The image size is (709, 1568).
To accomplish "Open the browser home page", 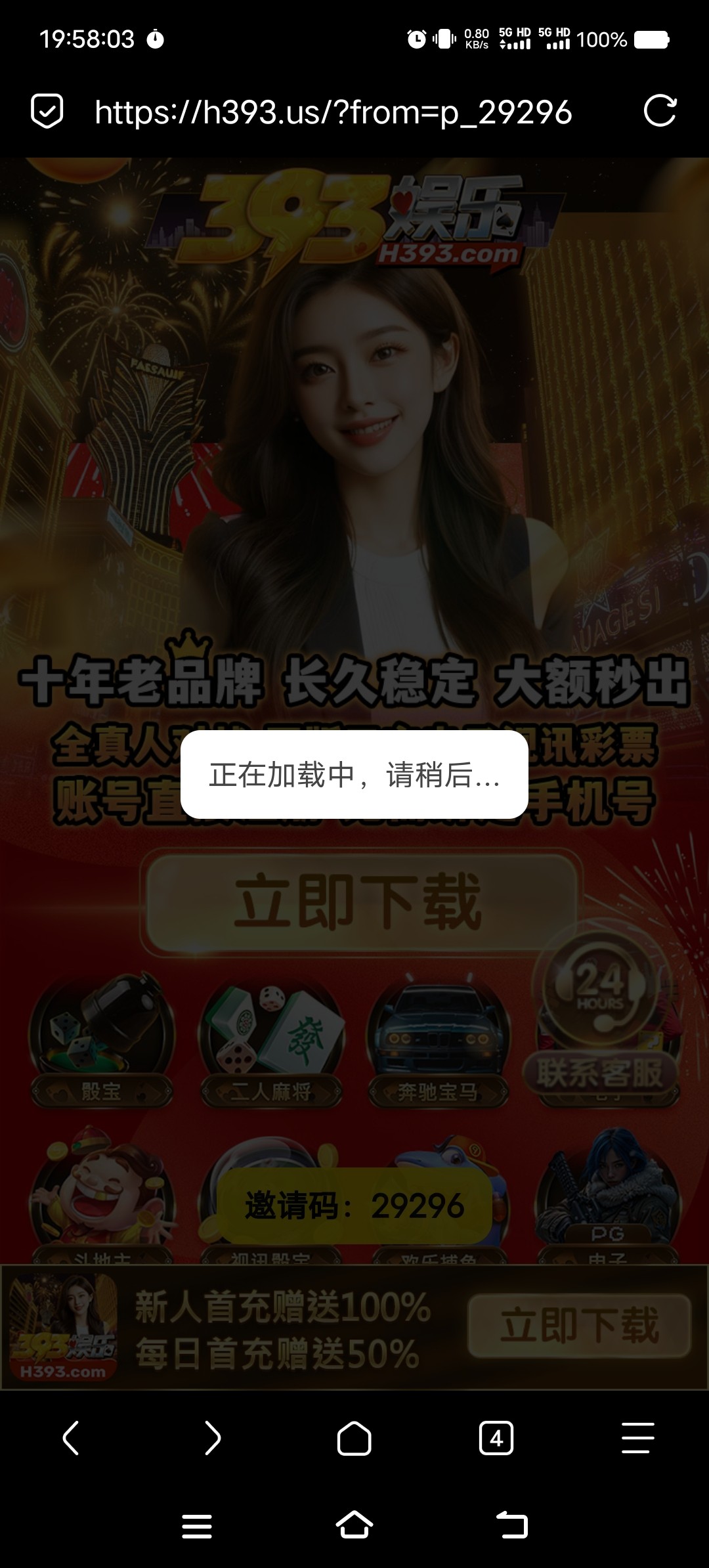I will coord(354,1438).
